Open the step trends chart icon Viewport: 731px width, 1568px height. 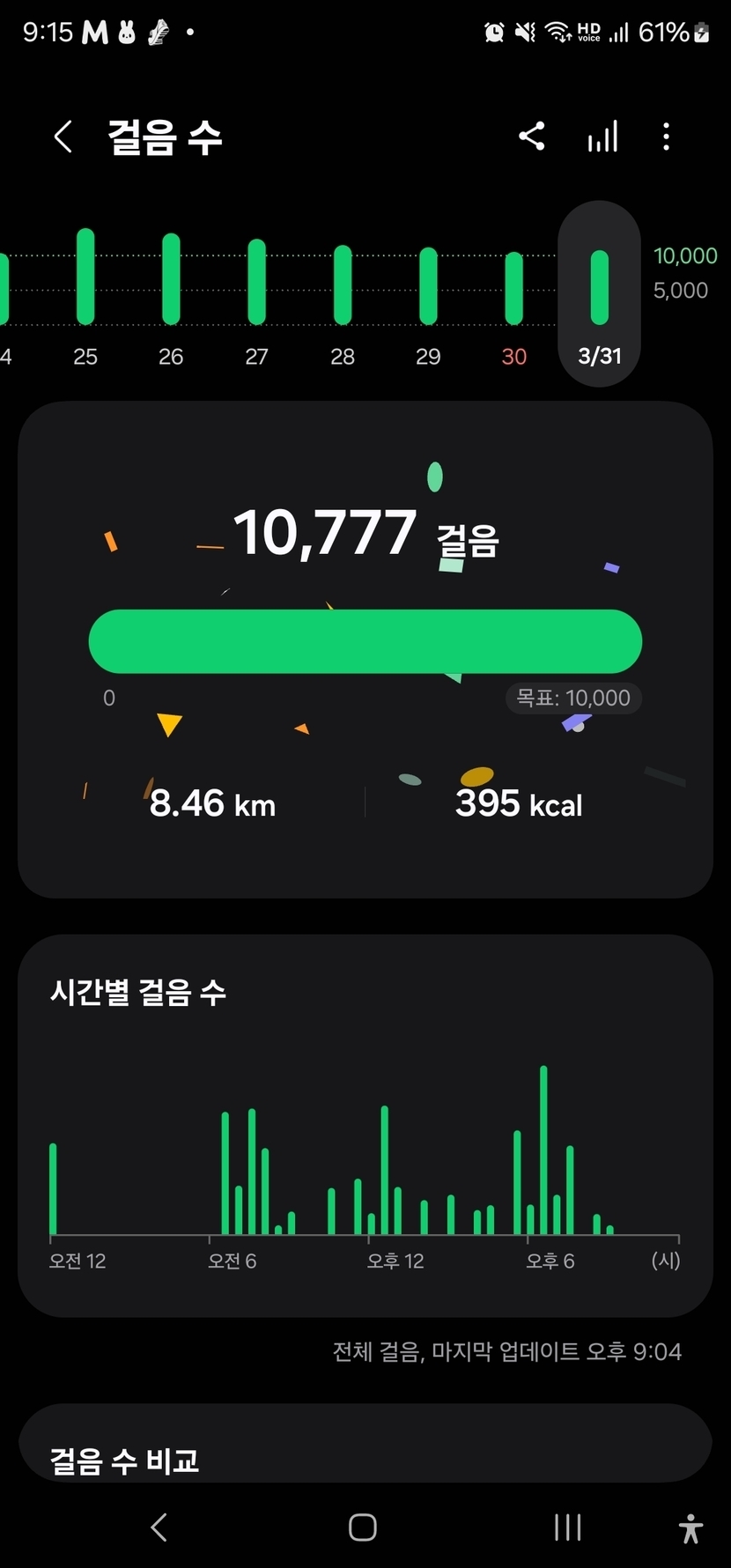point(602,137)
